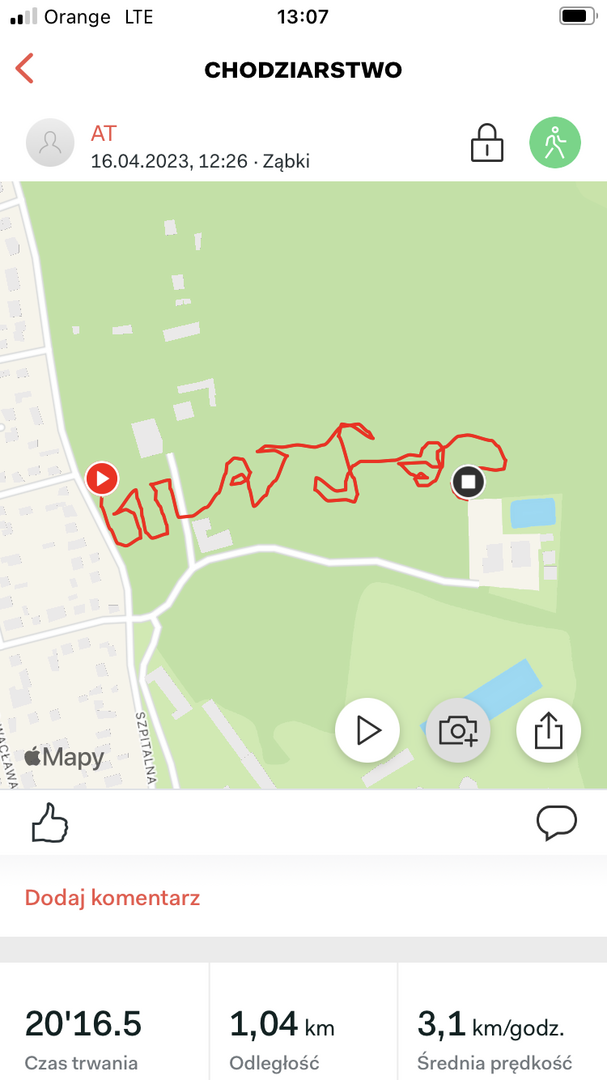Play the route replay on map
This screenshot has width=607, height=1080.
point(367,730)
